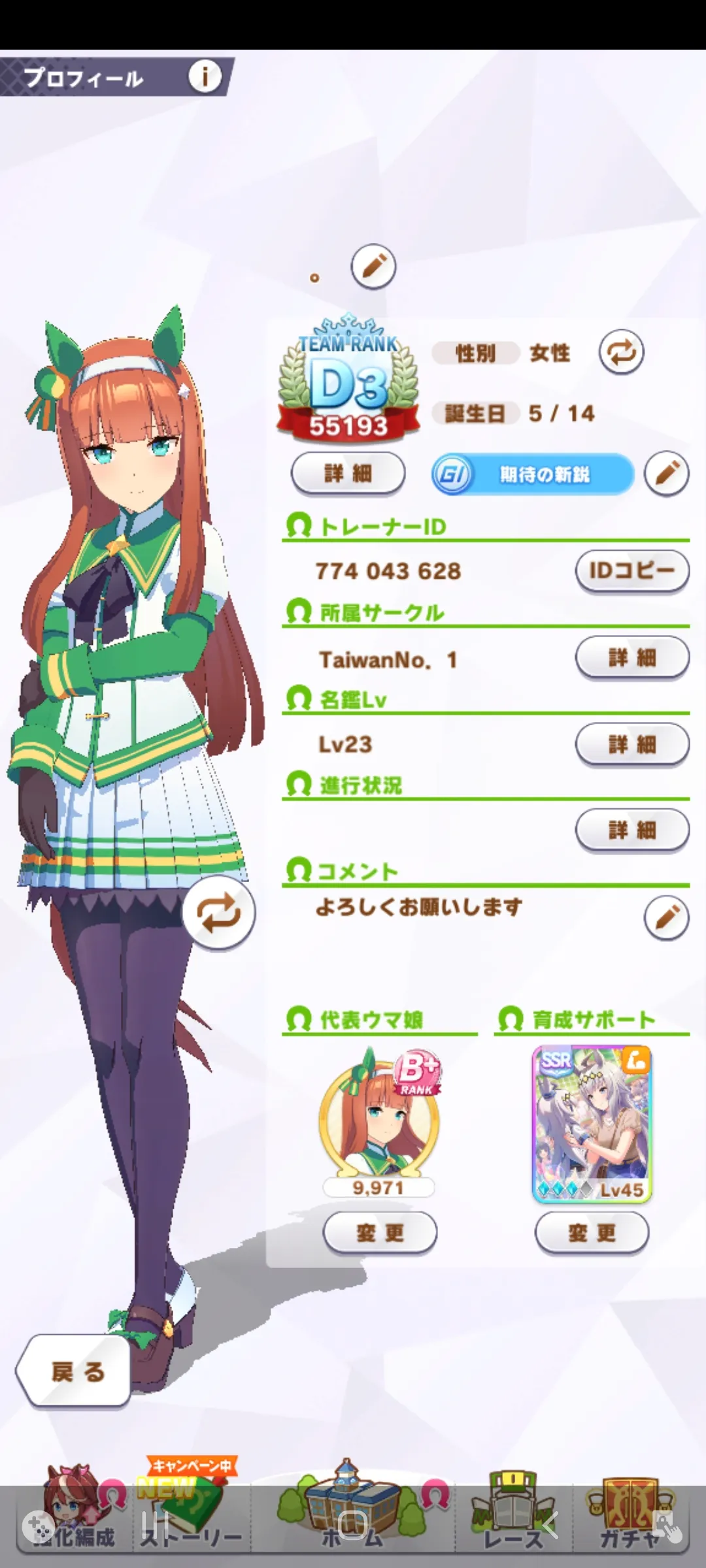Open 所属サークル details for TaiwanNo. 1

point(631,657)
